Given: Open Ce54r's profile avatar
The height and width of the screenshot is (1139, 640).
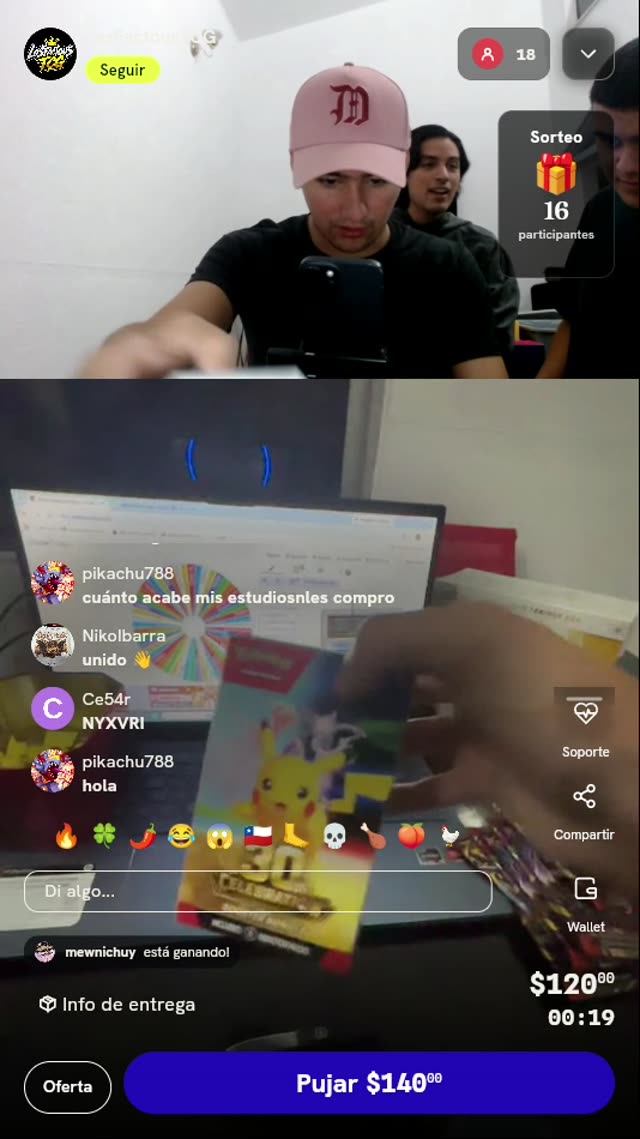Looking at the screenshot, I should pos(52,709).
